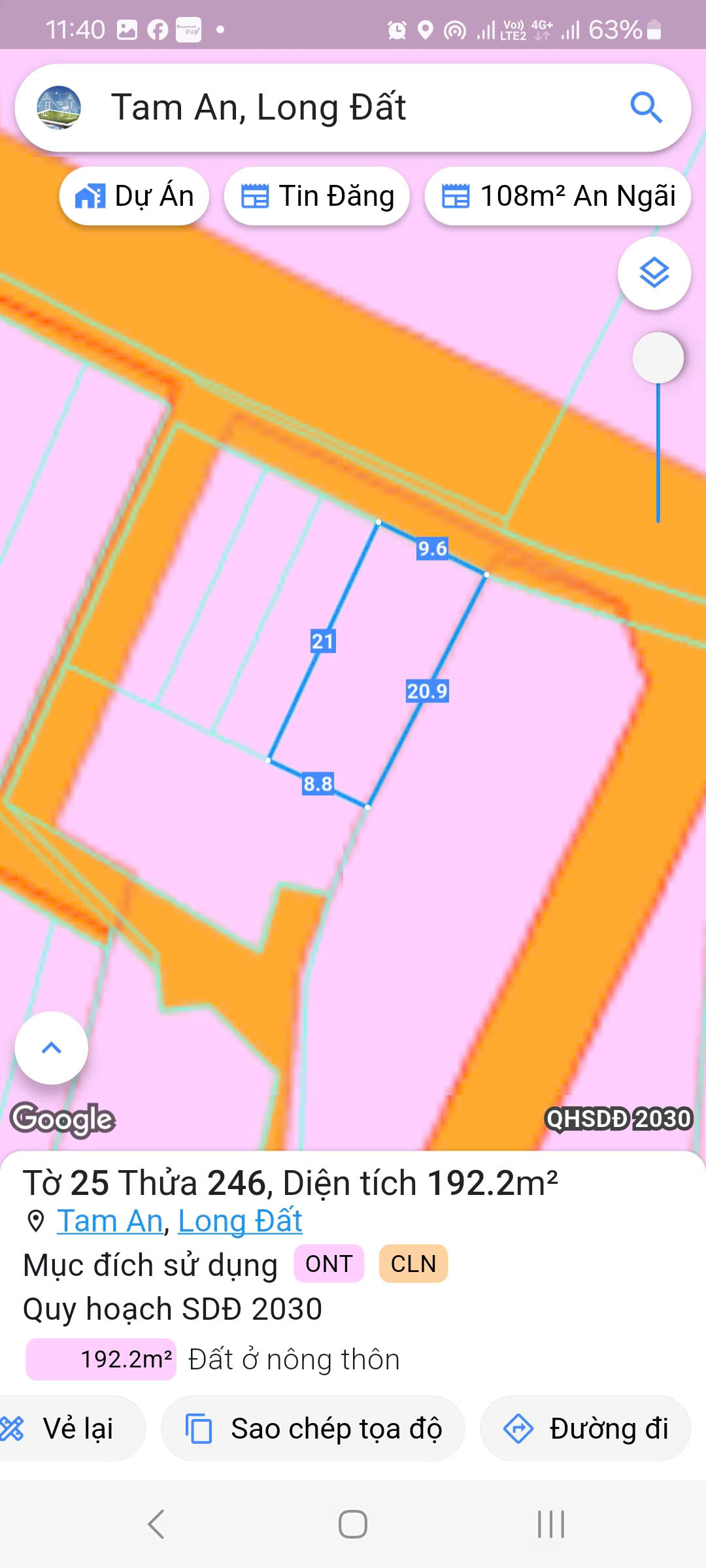Open the Tam An link
Viewport: 706px width, 1568px height.
110,1220
